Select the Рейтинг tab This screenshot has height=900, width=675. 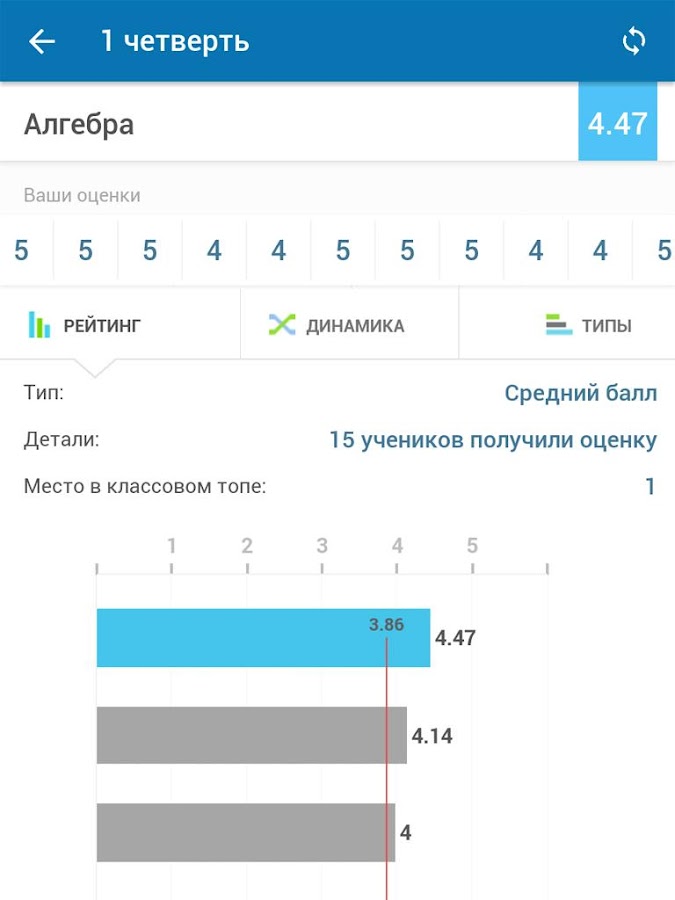120,325
